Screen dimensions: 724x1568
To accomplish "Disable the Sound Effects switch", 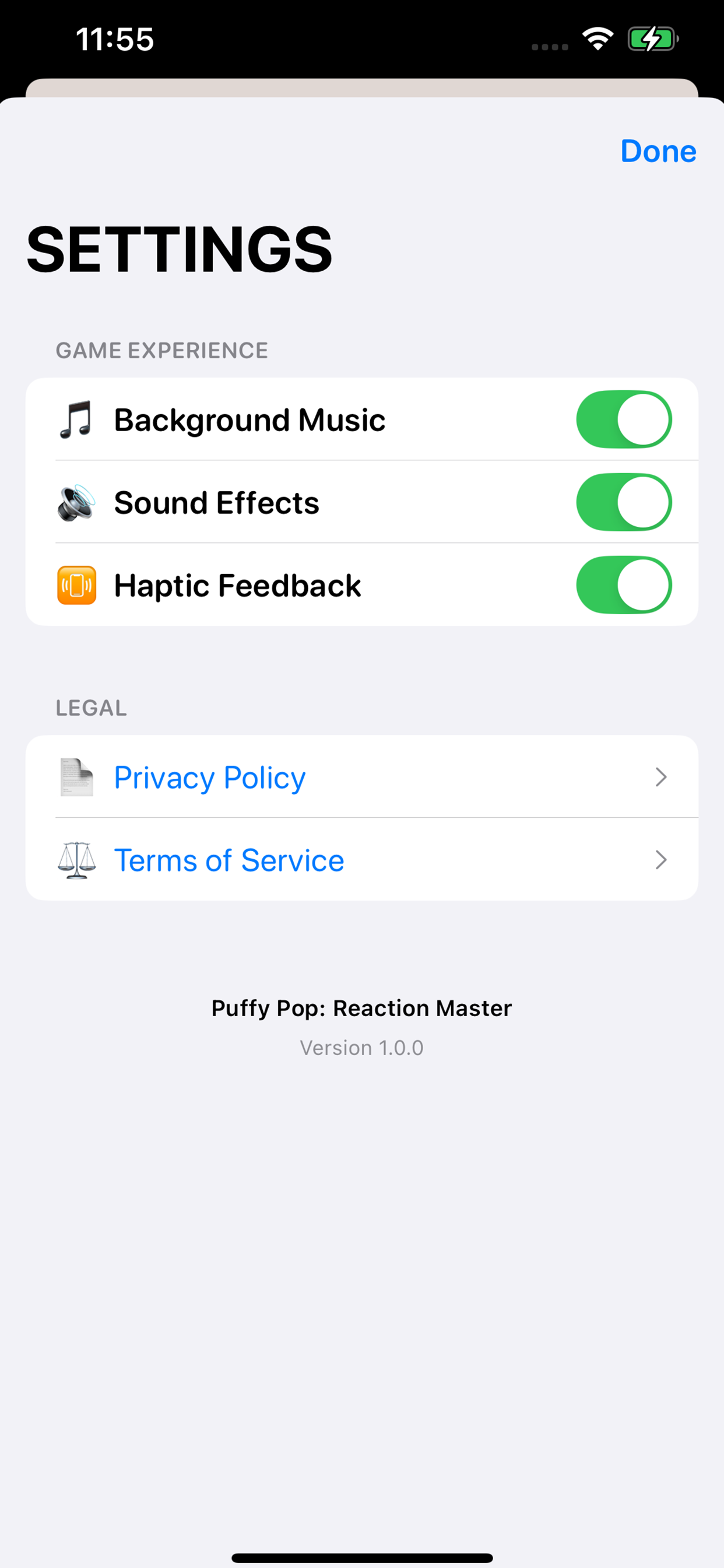I will point(624,502).
